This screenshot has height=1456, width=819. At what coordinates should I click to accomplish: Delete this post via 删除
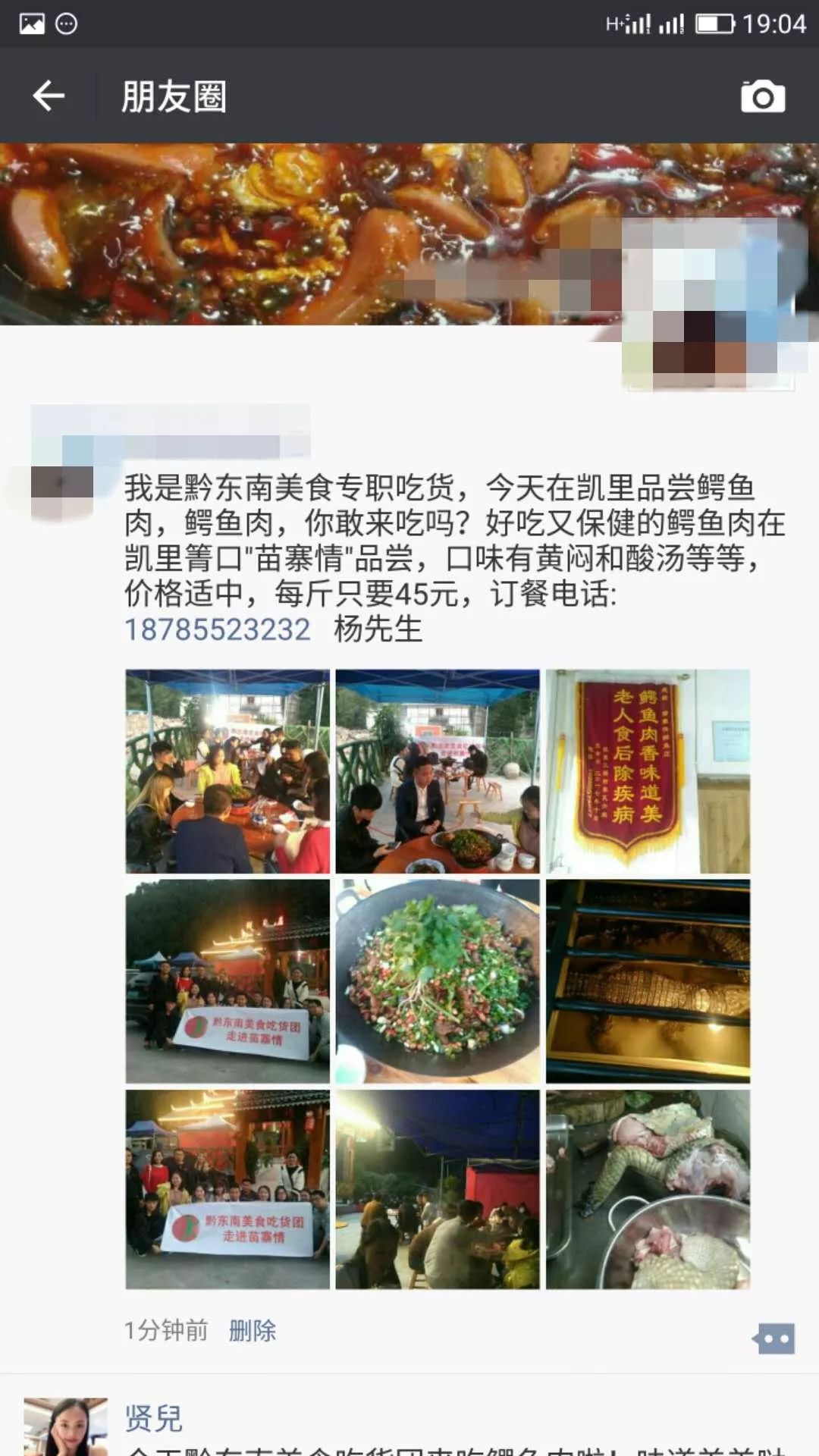[253, 1330]
